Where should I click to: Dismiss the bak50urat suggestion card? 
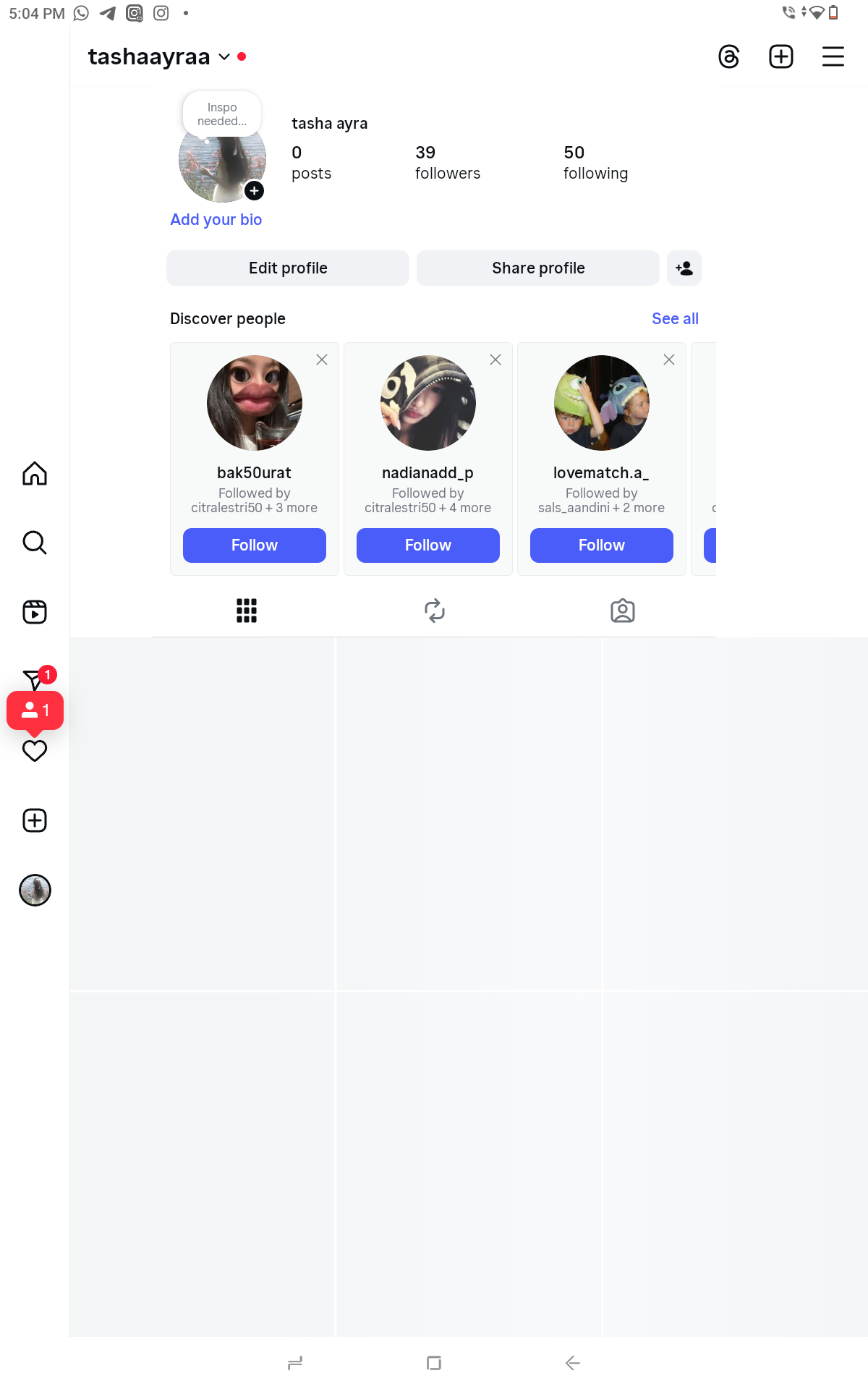pos(322,360)
